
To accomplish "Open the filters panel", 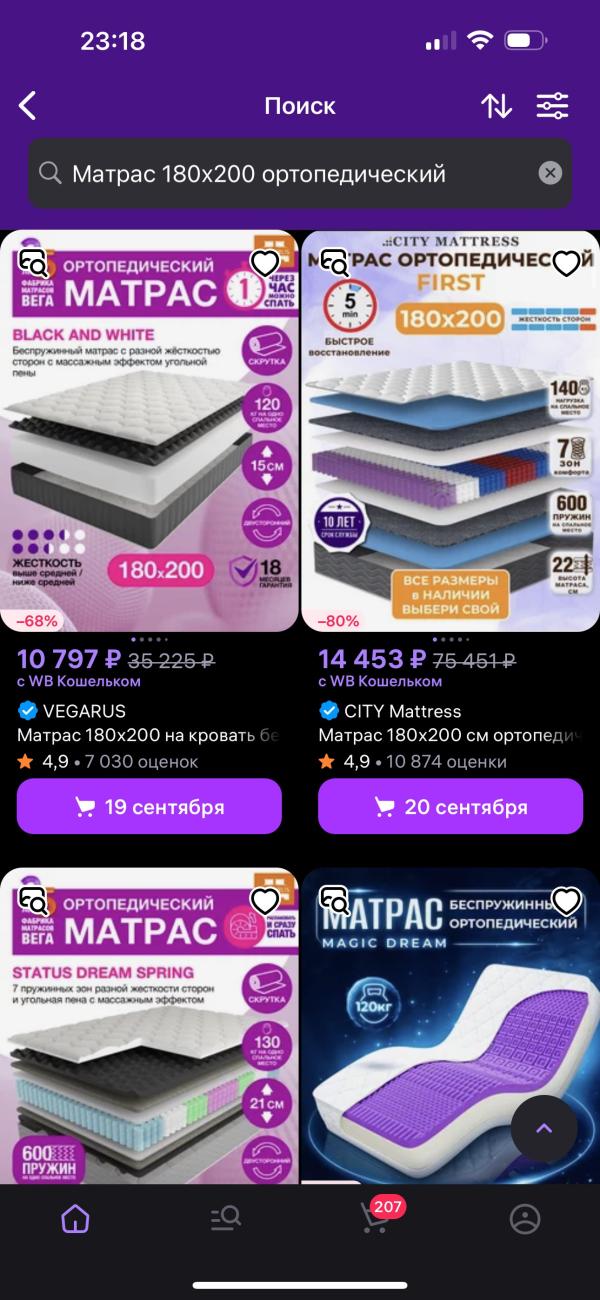I will pyautogui.click(x=552, y=106).
